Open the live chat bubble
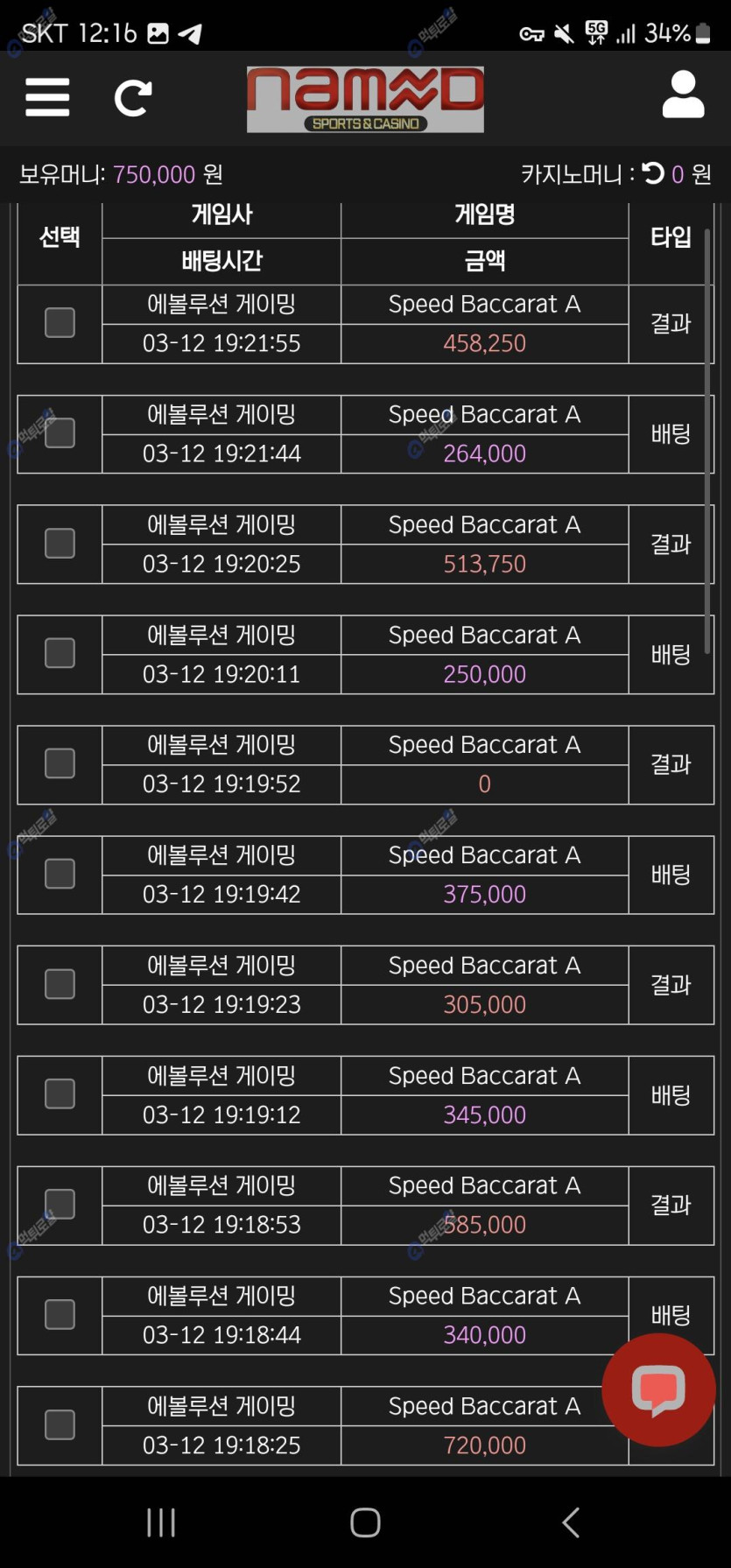This screenshot has width=731, height=1568. pyautogui.click(x=658, y=1389)
